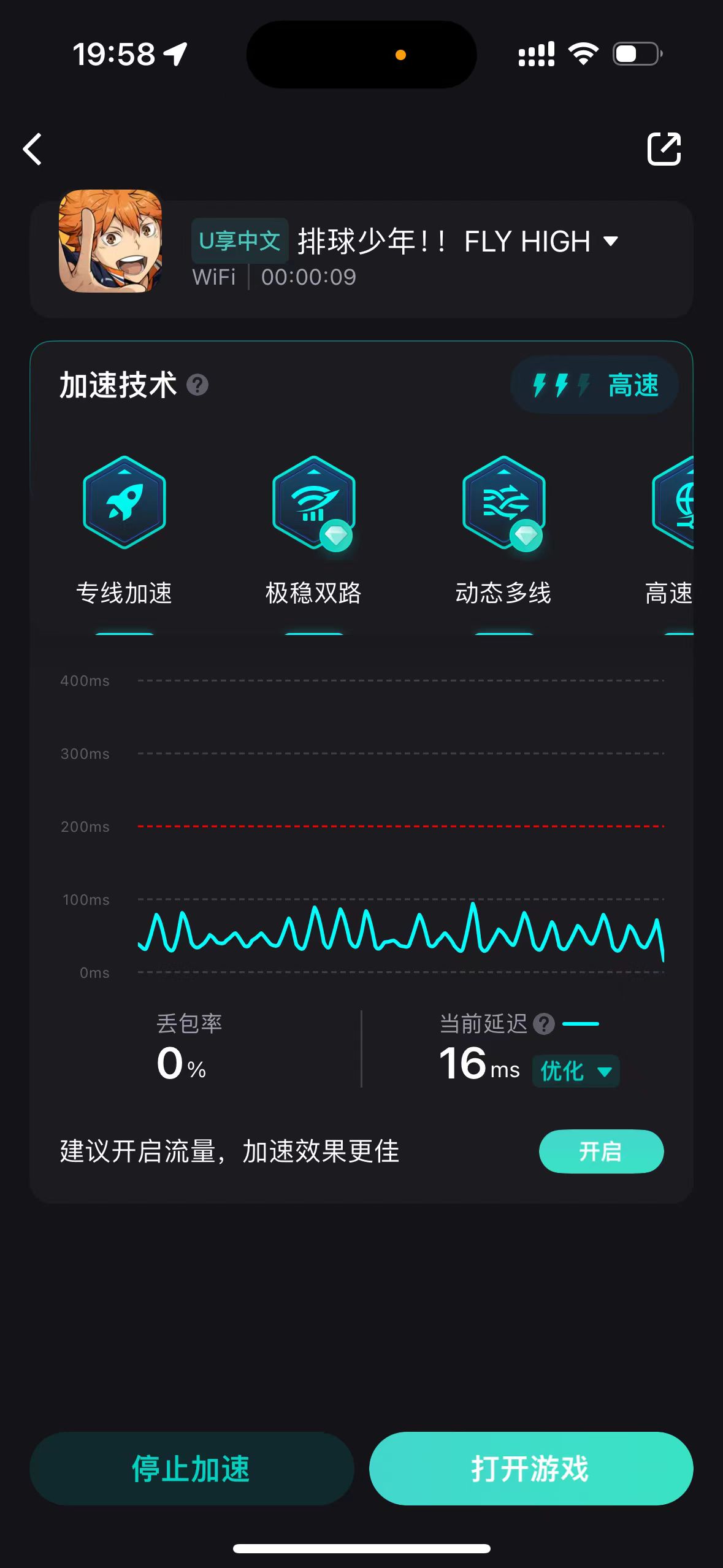
Task: Expand the game title dropdown arrow
Action: click(611, 242)
